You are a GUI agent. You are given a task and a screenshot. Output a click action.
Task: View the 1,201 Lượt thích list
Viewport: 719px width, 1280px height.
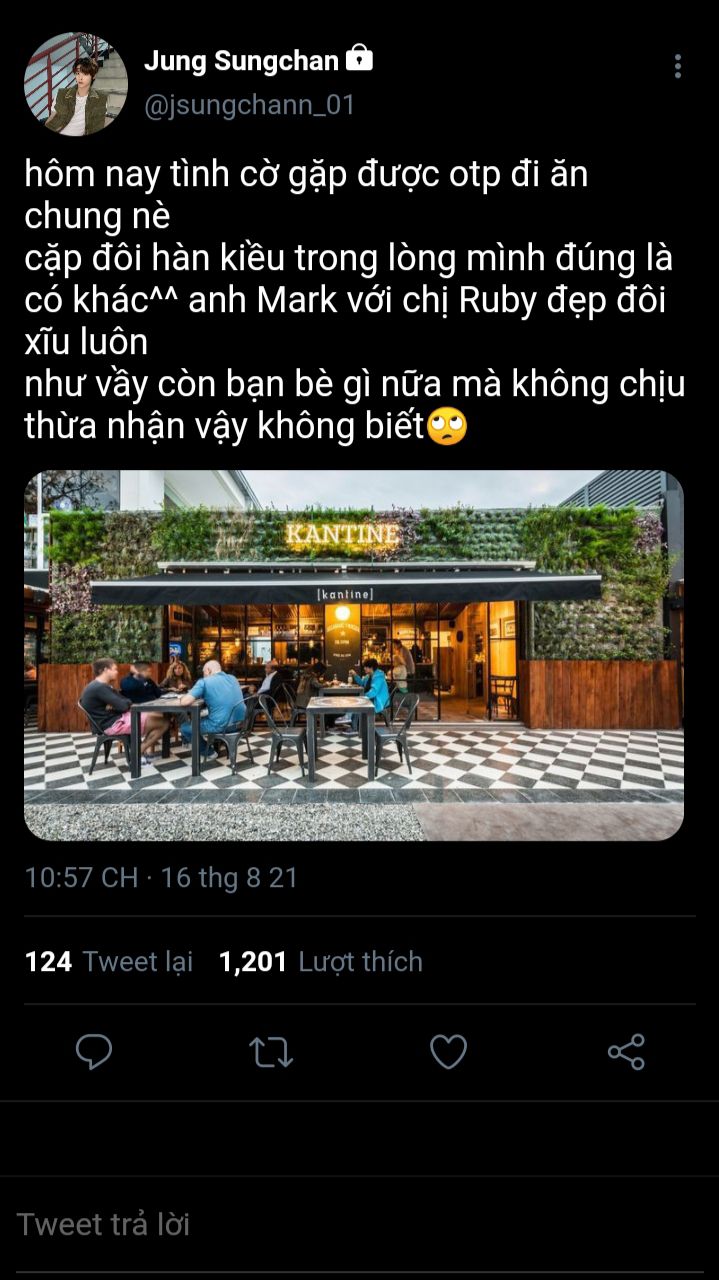coord(320,962)
